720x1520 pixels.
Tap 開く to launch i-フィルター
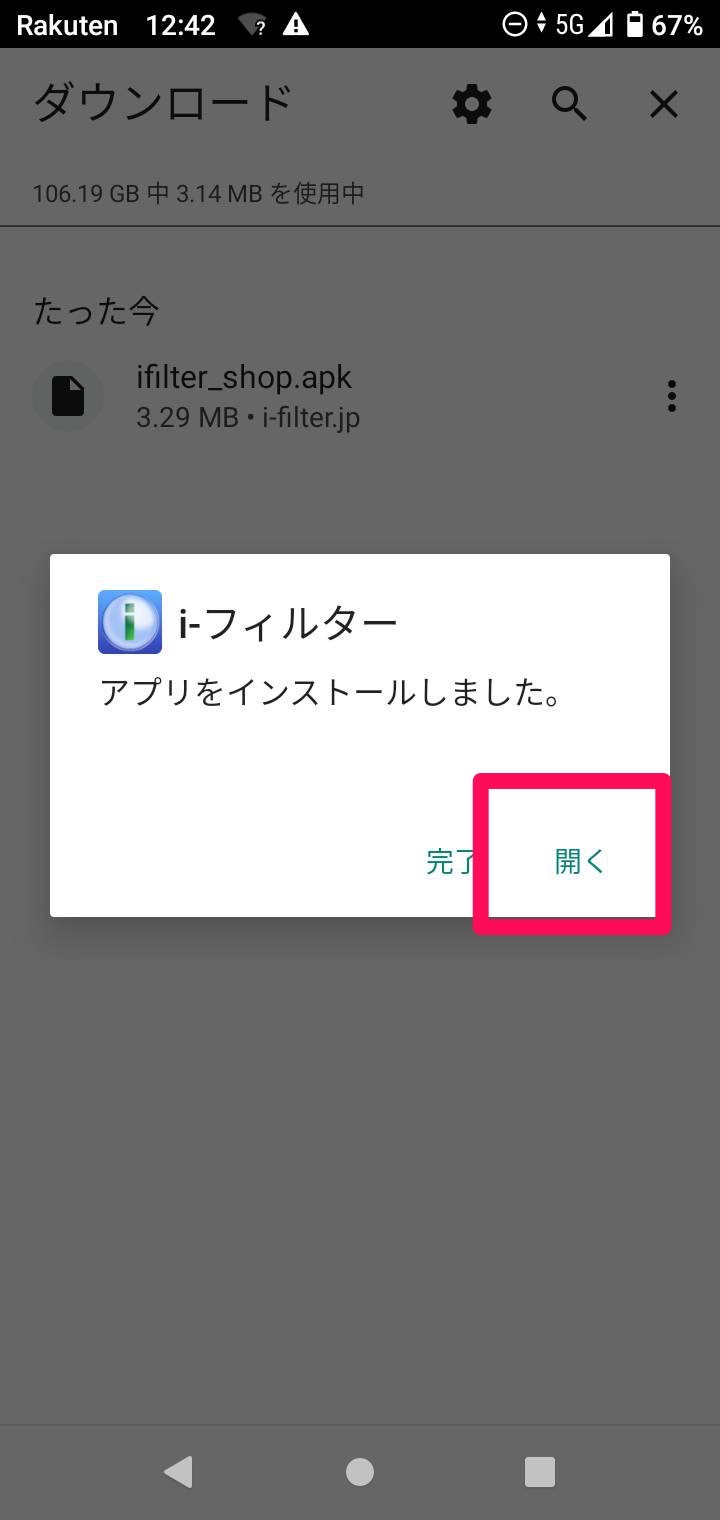point(580,861)
